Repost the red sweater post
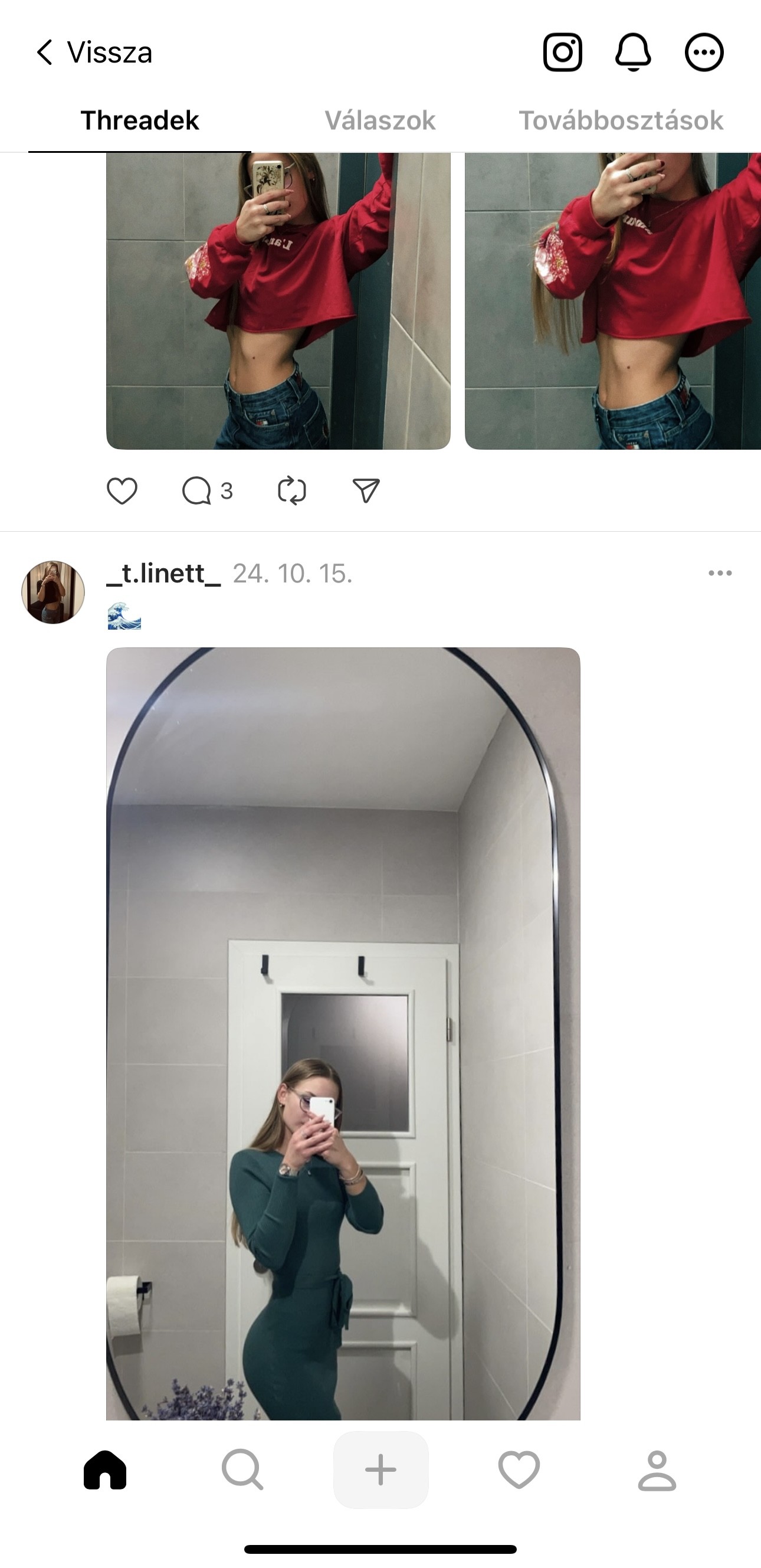The image size is (761, 1568). (x=291, y=490)
